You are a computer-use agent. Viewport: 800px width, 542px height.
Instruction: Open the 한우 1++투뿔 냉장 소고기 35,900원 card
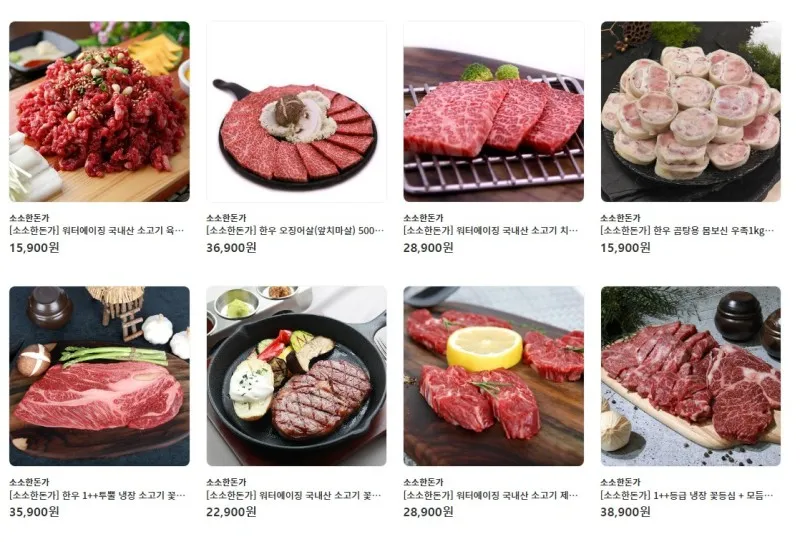pos(99,376)
